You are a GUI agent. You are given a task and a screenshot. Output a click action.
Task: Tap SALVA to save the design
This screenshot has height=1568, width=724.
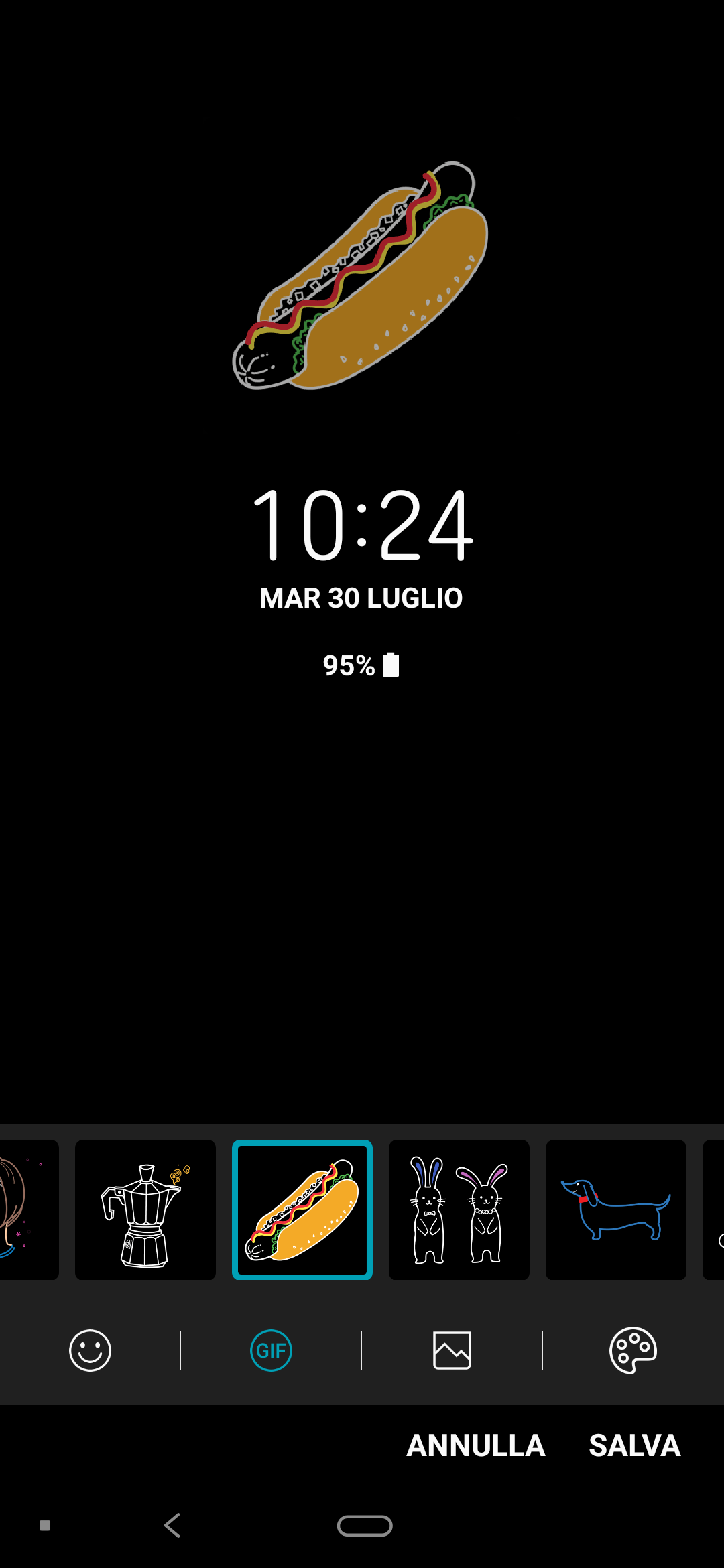635,1445
